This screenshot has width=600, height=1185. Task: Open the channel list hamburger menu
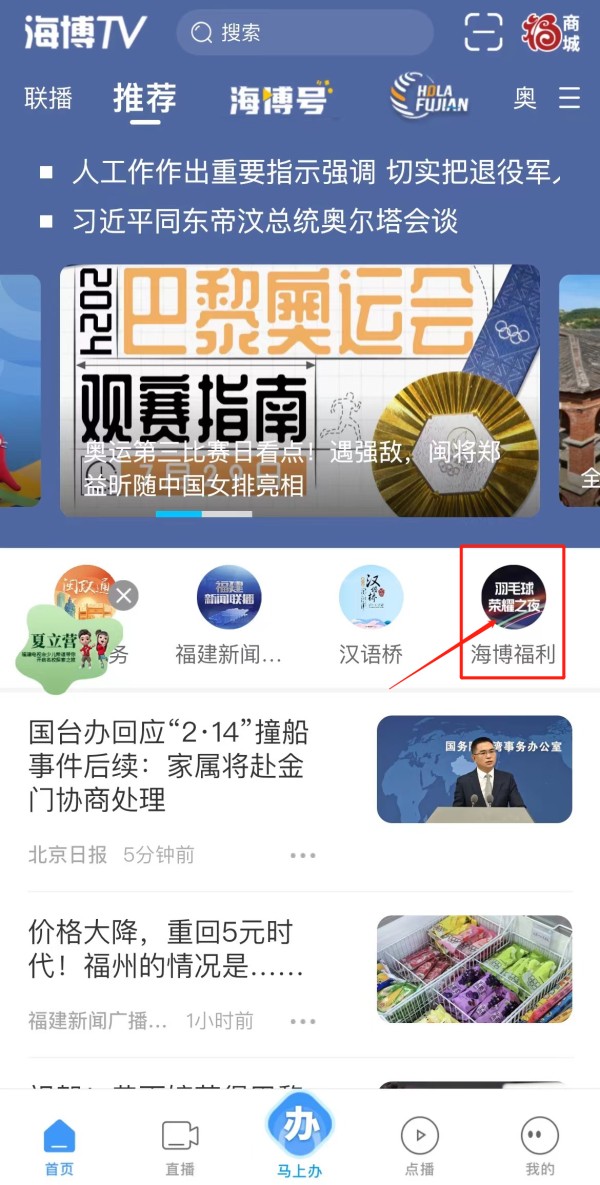(568, 97)
